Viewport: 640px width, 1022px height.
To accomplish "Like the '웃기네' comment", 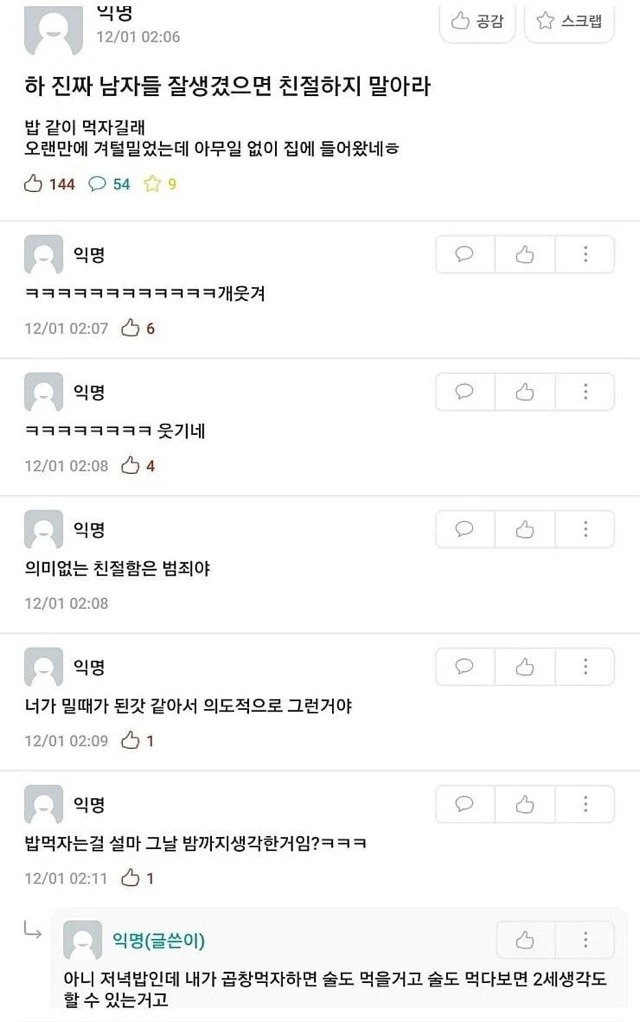I will [525, 391].
